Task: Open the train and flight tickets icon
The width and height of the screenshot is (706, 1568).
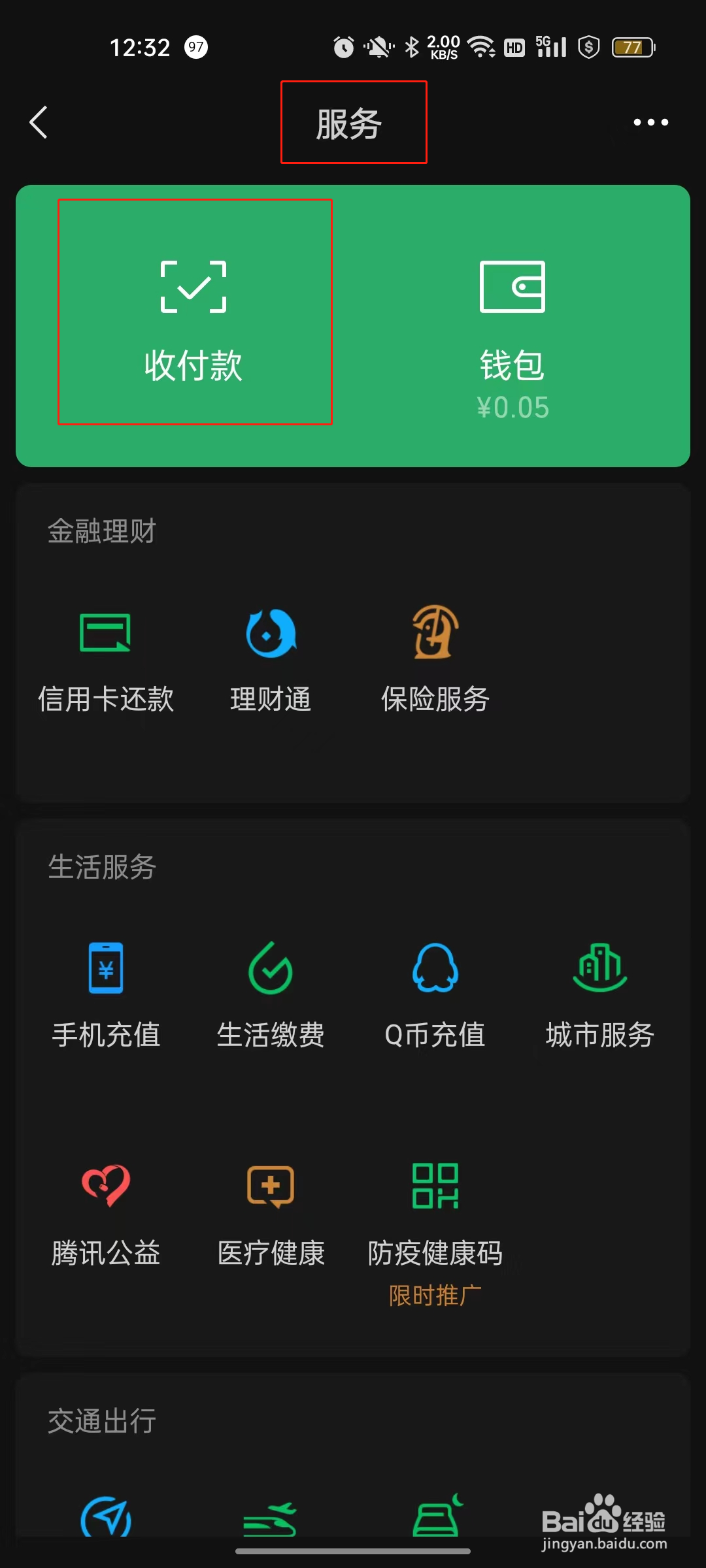Action: tap(270, 1516)
